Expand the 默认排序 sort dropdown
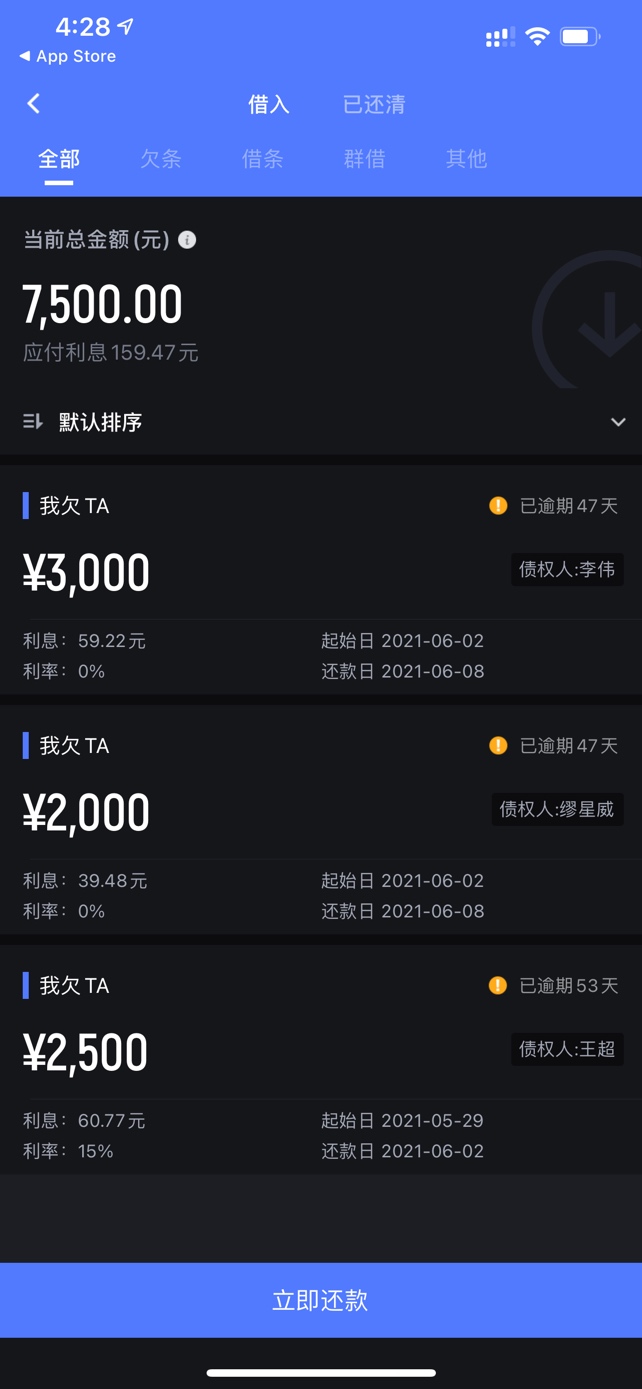 point(321,422)
